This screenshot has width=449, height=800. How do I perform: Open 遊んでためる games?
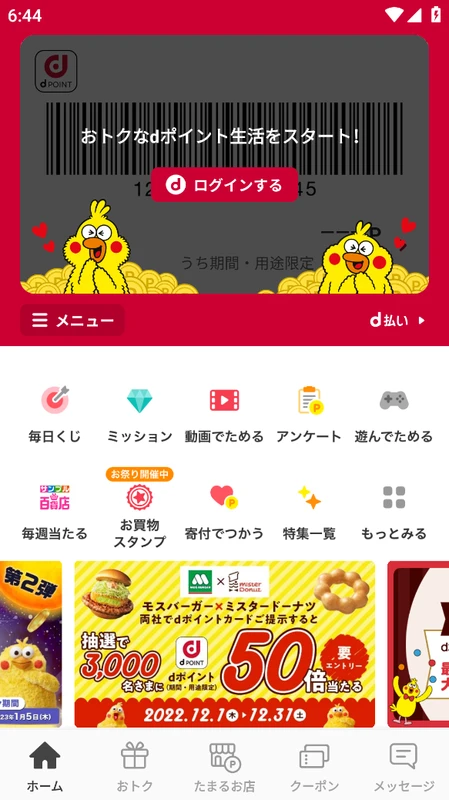pos(393,414)
